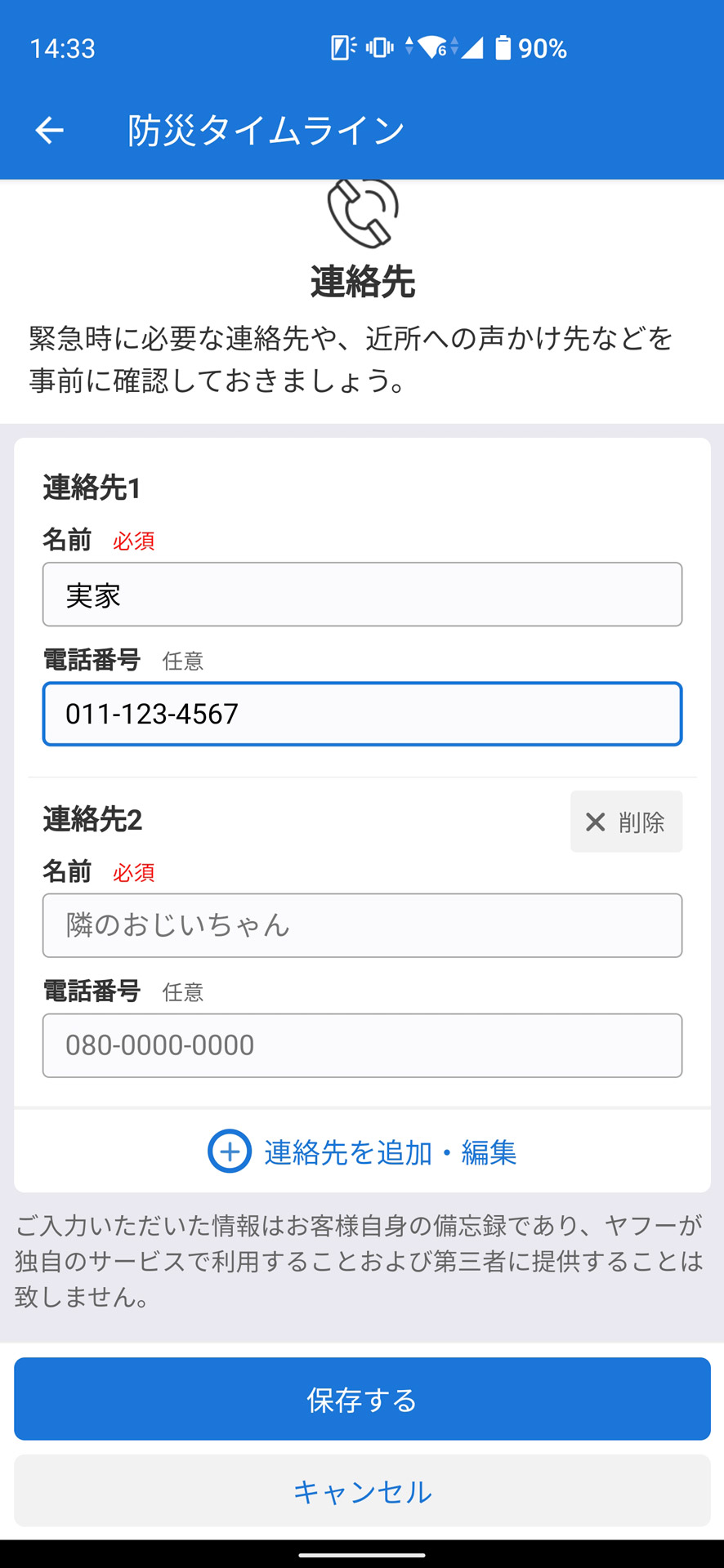Tap the clock showing 14:33 in status bar
This screenshot has width=724, height=1568.
point(64,49)
